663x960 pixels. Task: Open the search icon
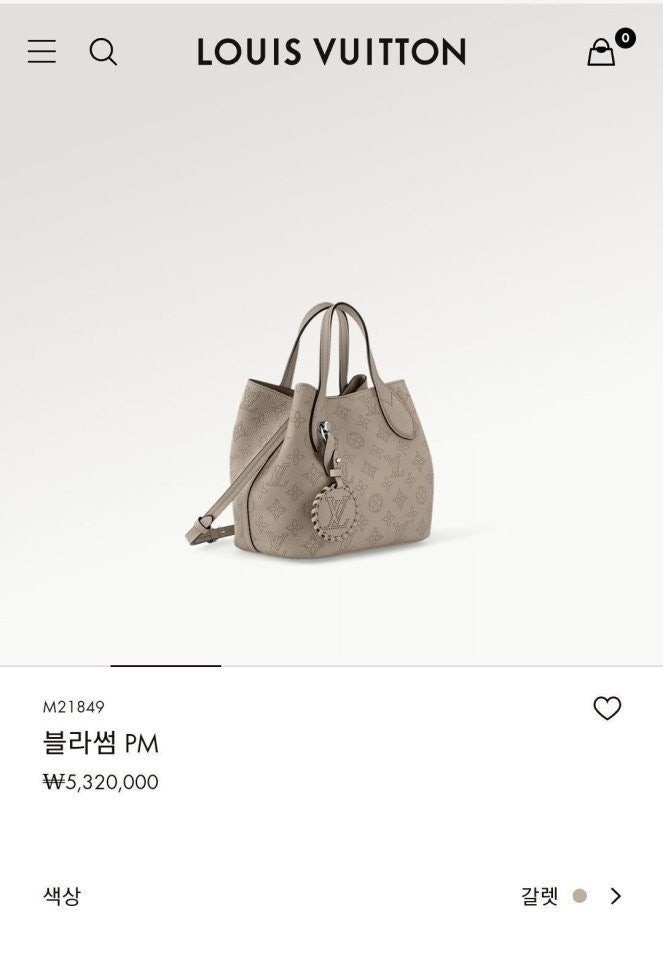point(103,52)
